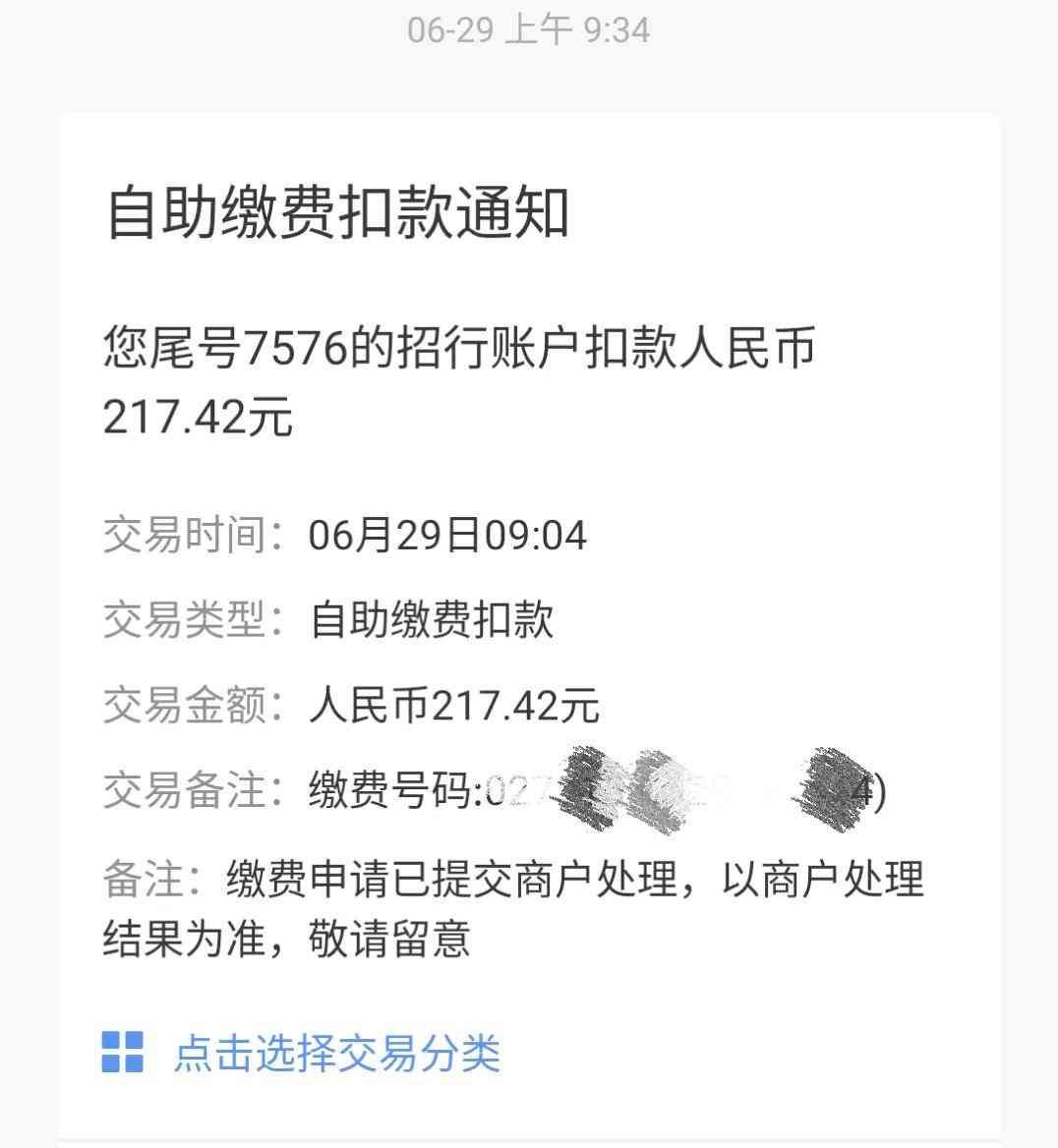This screenshot has height=1148, width=1058.
Task: Tap 点击选择交易分类 link
Action: click(x=336, y=1054)
